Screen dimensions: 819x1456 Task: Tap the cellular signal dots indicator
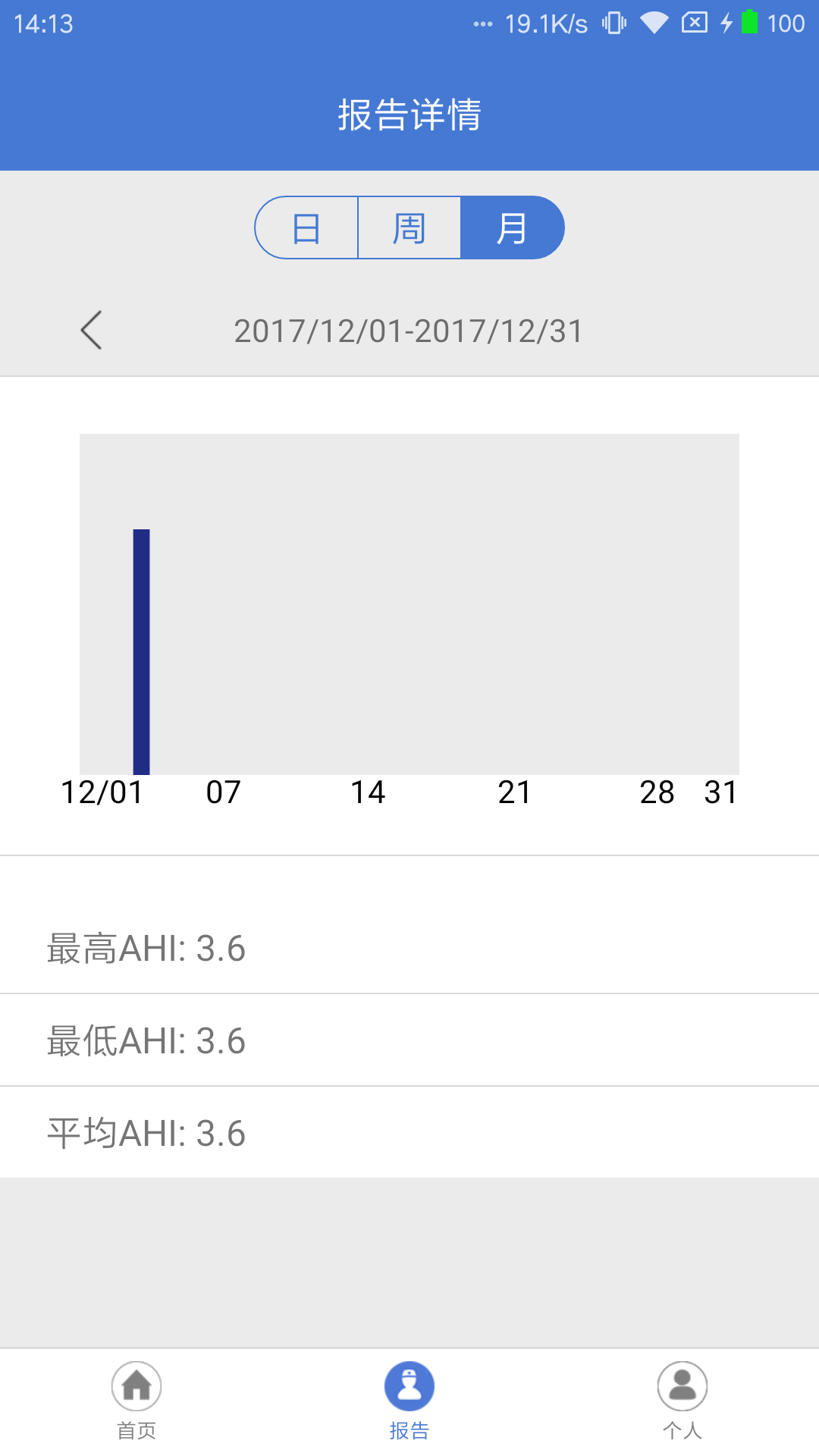pyautogui.click(x=483, y=23)
